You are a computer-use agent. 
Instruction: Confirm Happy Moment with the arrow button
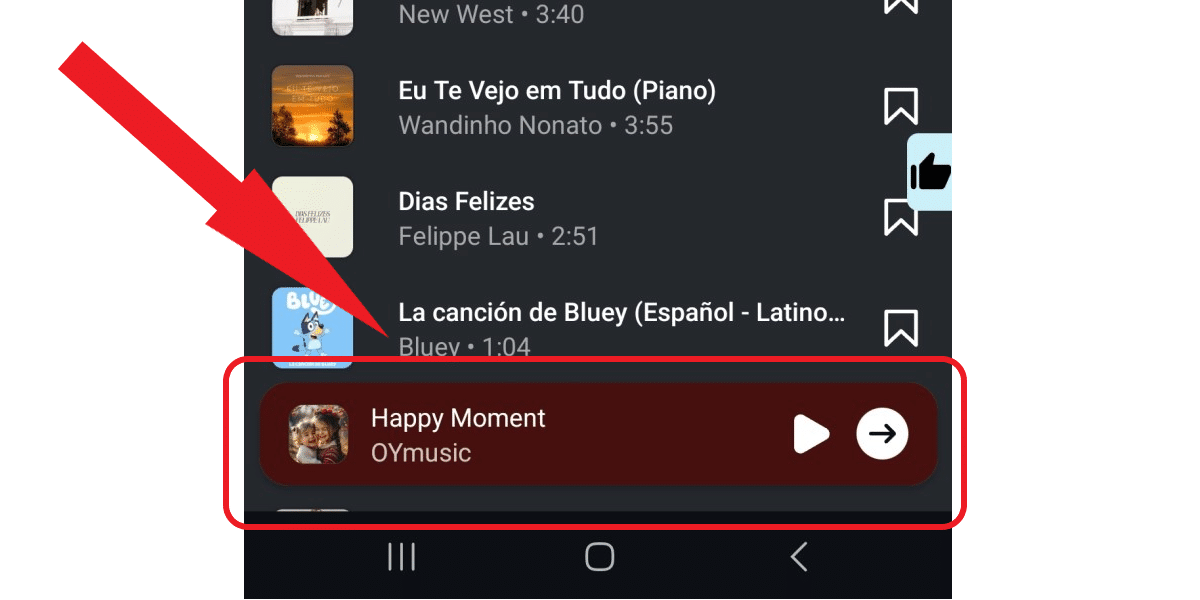pos(882,434)
